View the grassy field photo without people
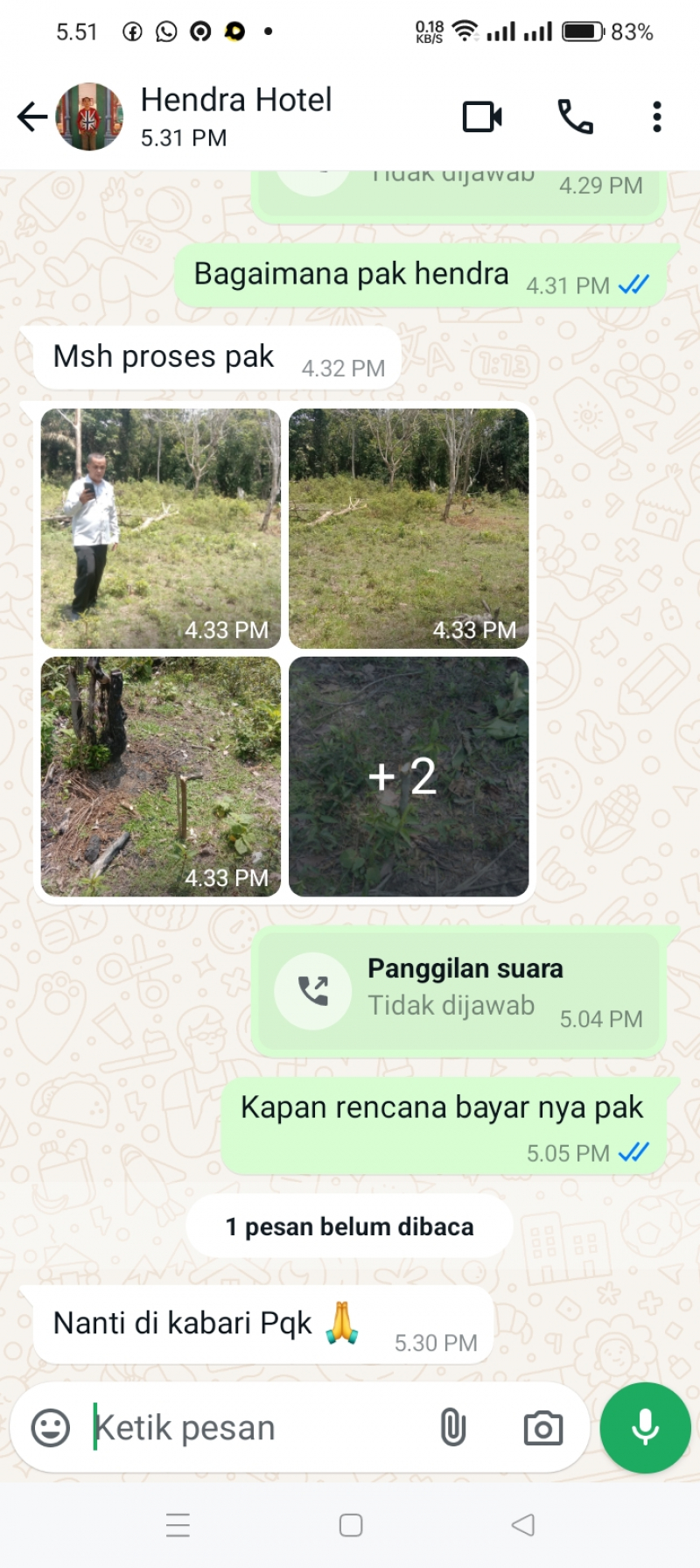The width and height of the screenshot is (700, 1568). [409, 528]
